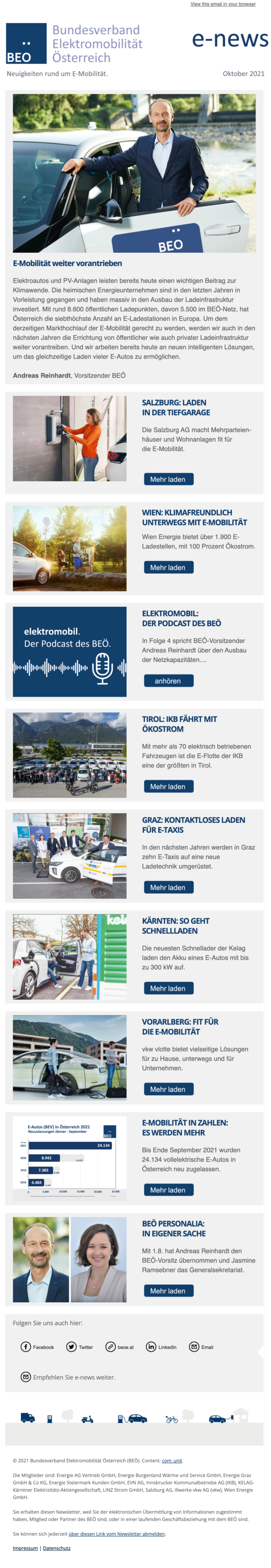The width and height of the screenshot is (271, 1568).
Task: Open 'View this email in your browser' link
Action: point(222,4)
